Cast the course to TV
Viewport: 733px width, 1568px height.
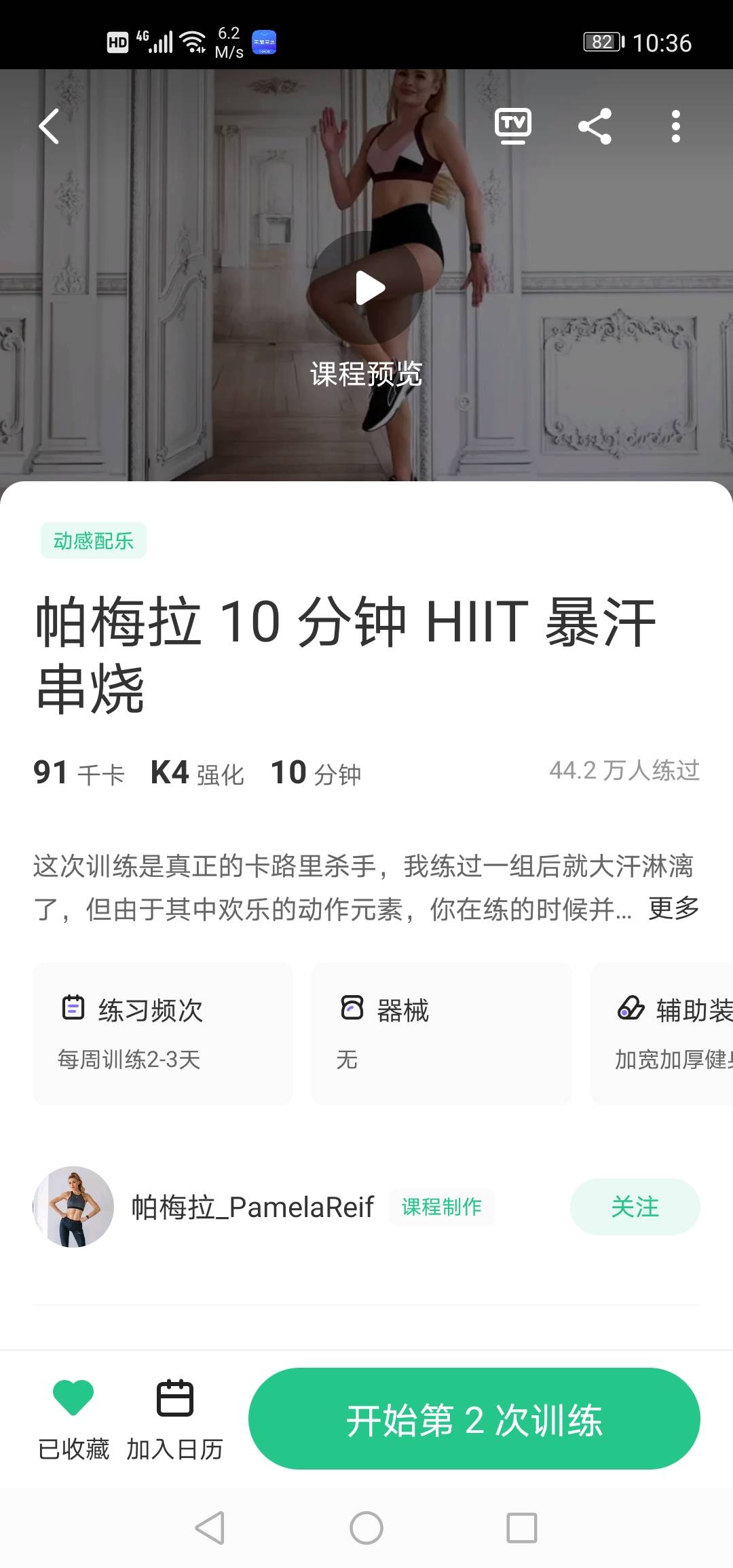(513, 126)
